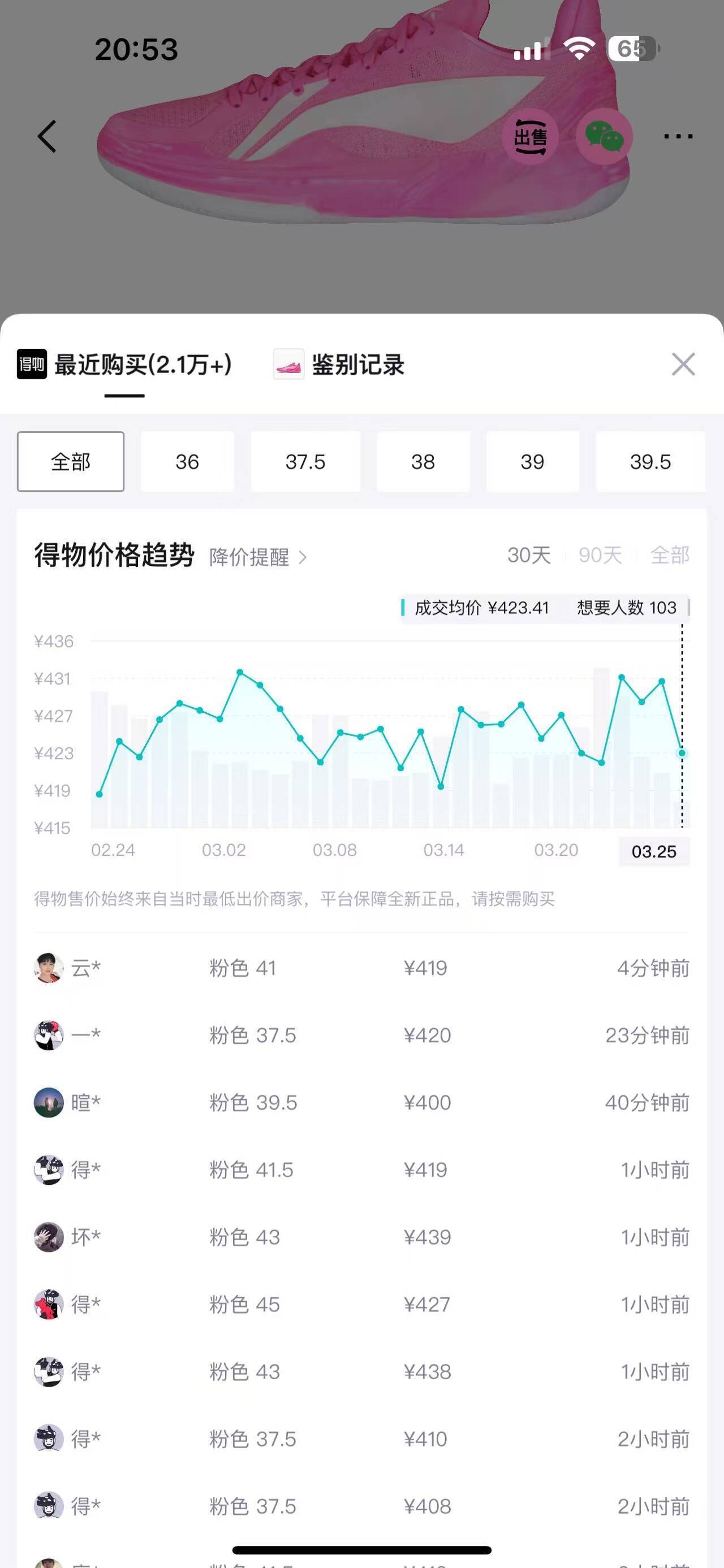The width and height of the screenshot is (724, 1568).
Task: Select the 最近购买 tab
Action: point(125,365)
